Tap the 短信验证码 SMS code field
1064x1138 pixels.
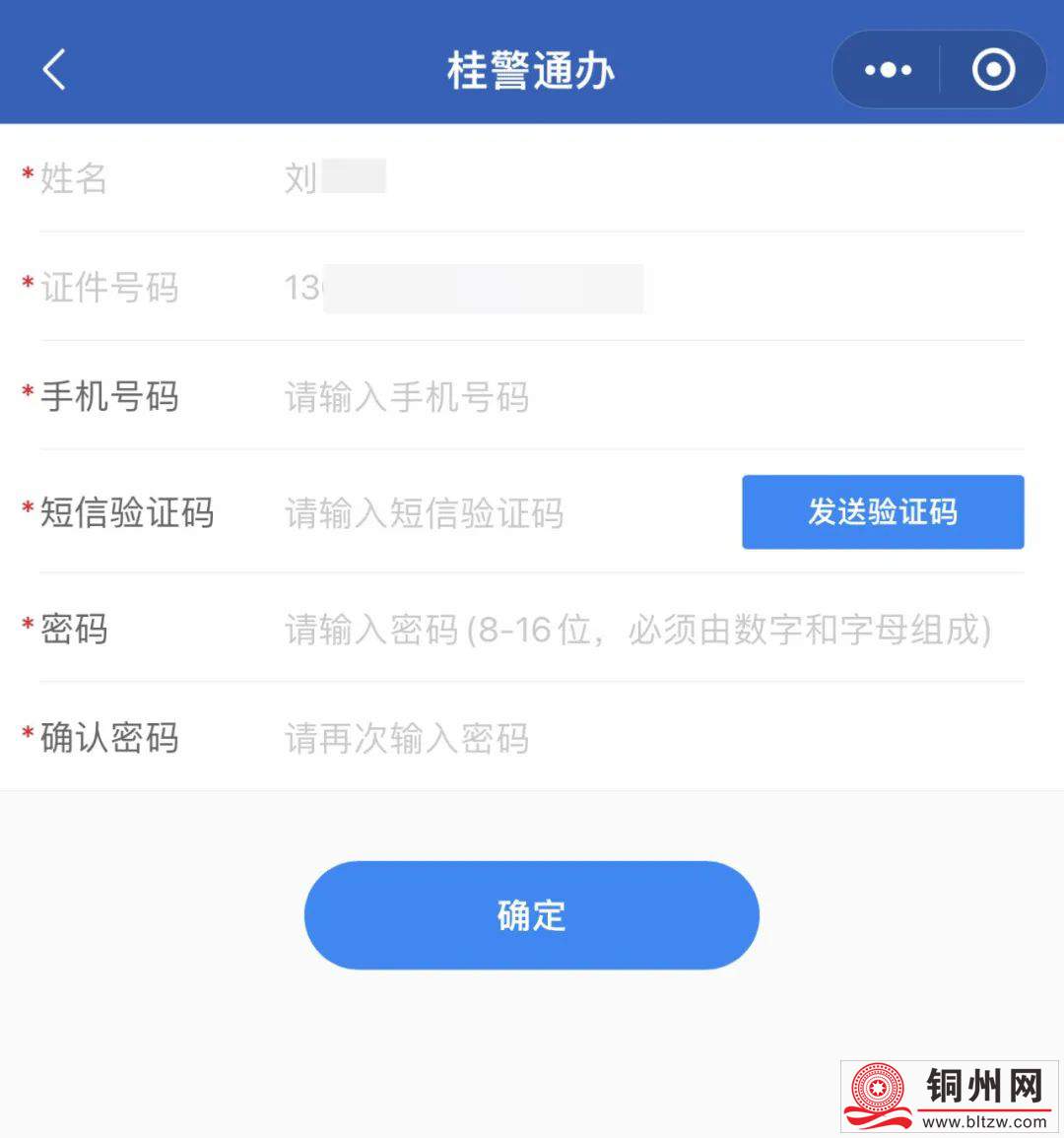click(x=493, y=513)
